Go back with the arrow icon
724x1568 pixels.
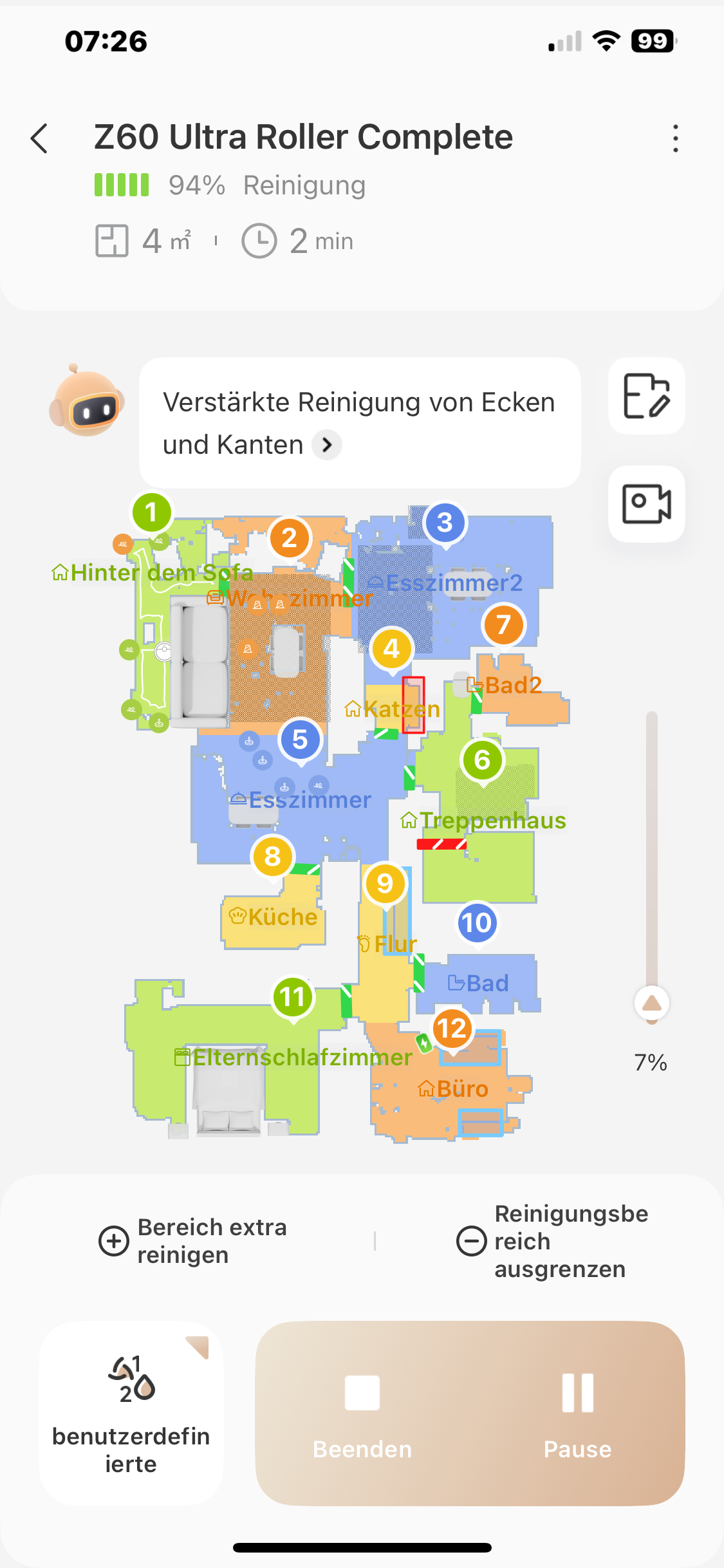(40, 138)
